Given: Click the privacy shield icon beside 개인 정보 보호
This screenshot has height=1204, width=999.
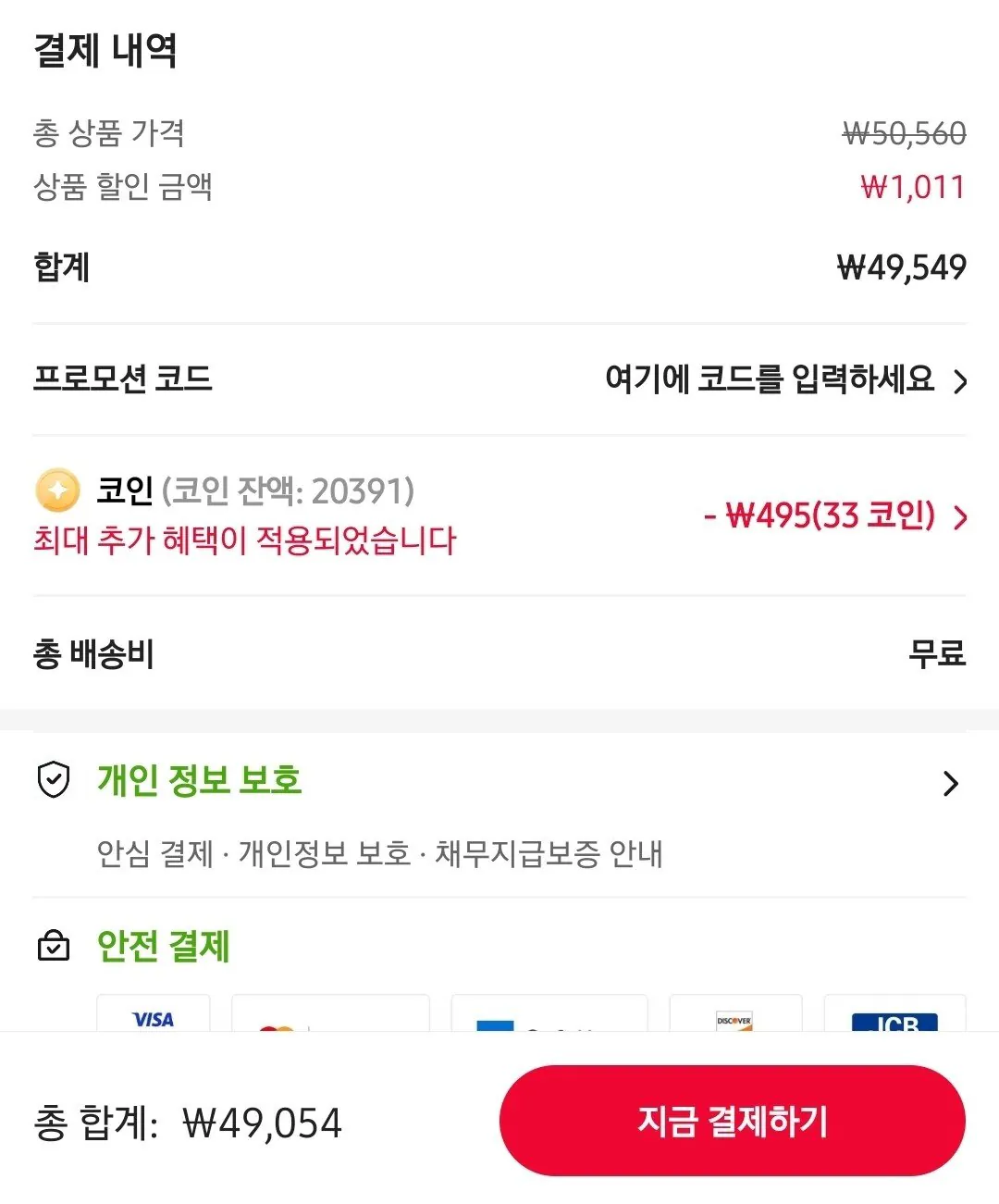Looking at the screenshot, I should (53, 780).
